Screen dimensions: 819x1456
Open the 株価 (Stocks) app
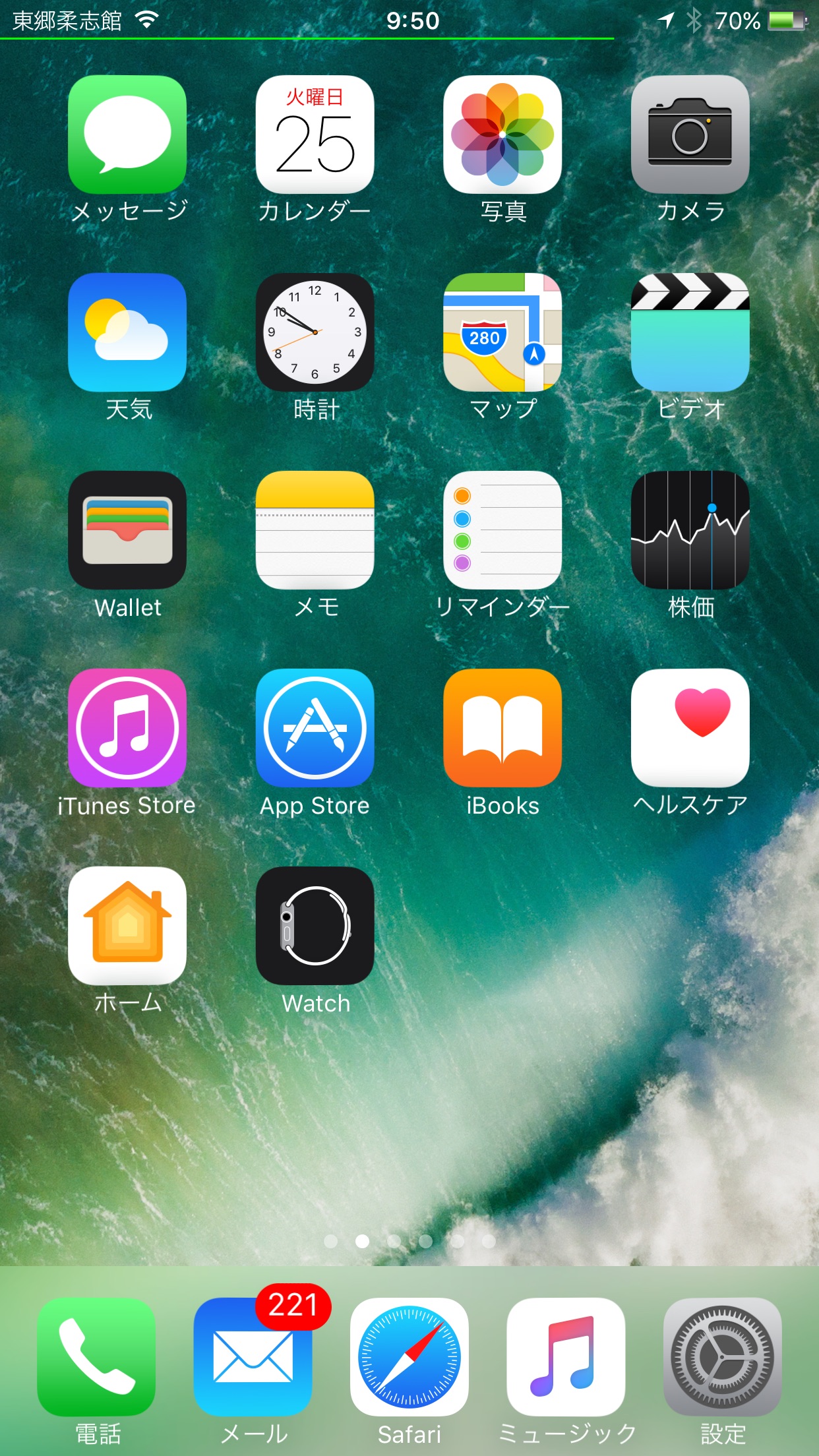point(690,530)
